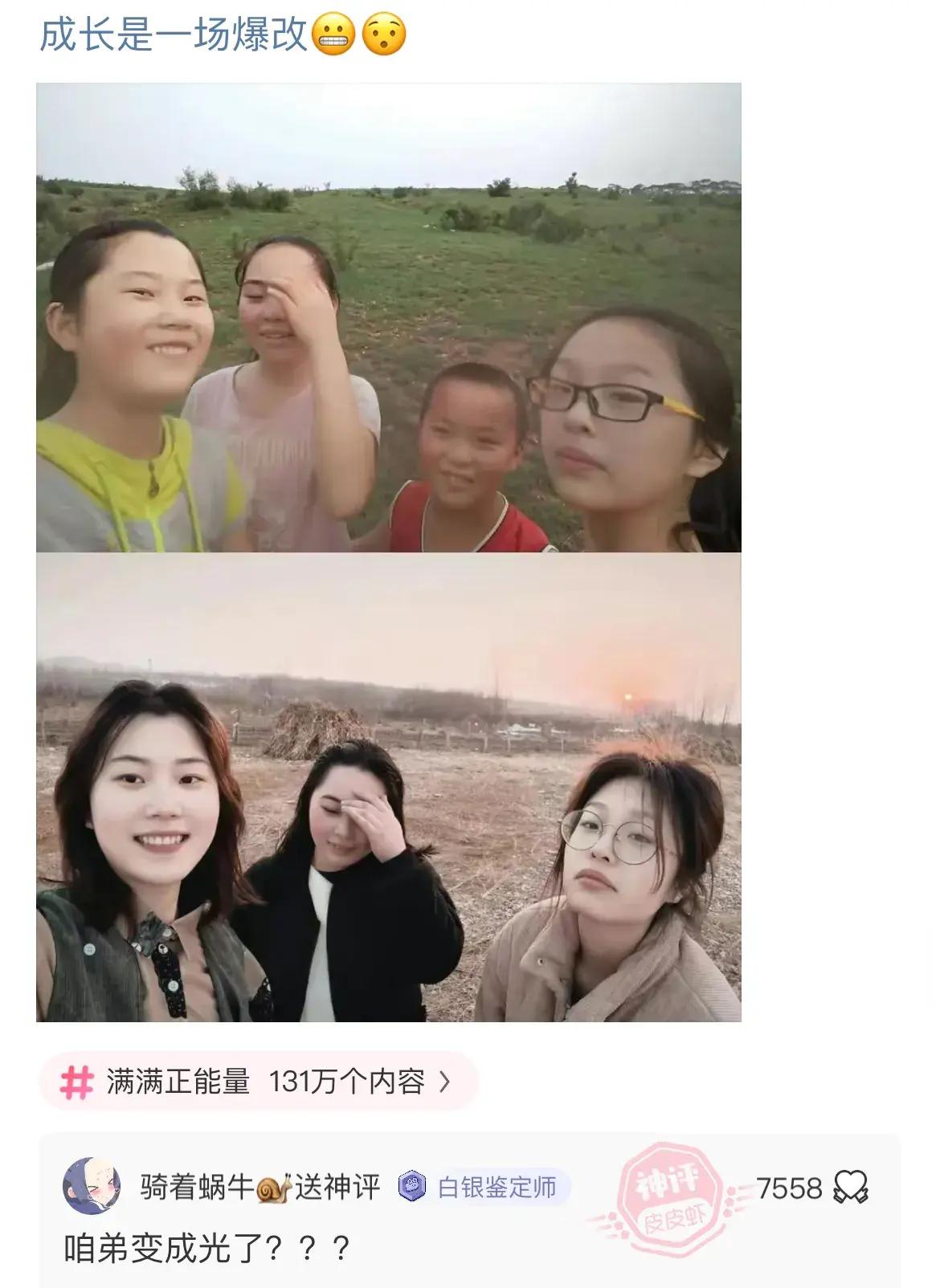940x1288 pixels.
Task: View the avatar of 骑着蜗牛送神评
Action: pos(92,1187)
